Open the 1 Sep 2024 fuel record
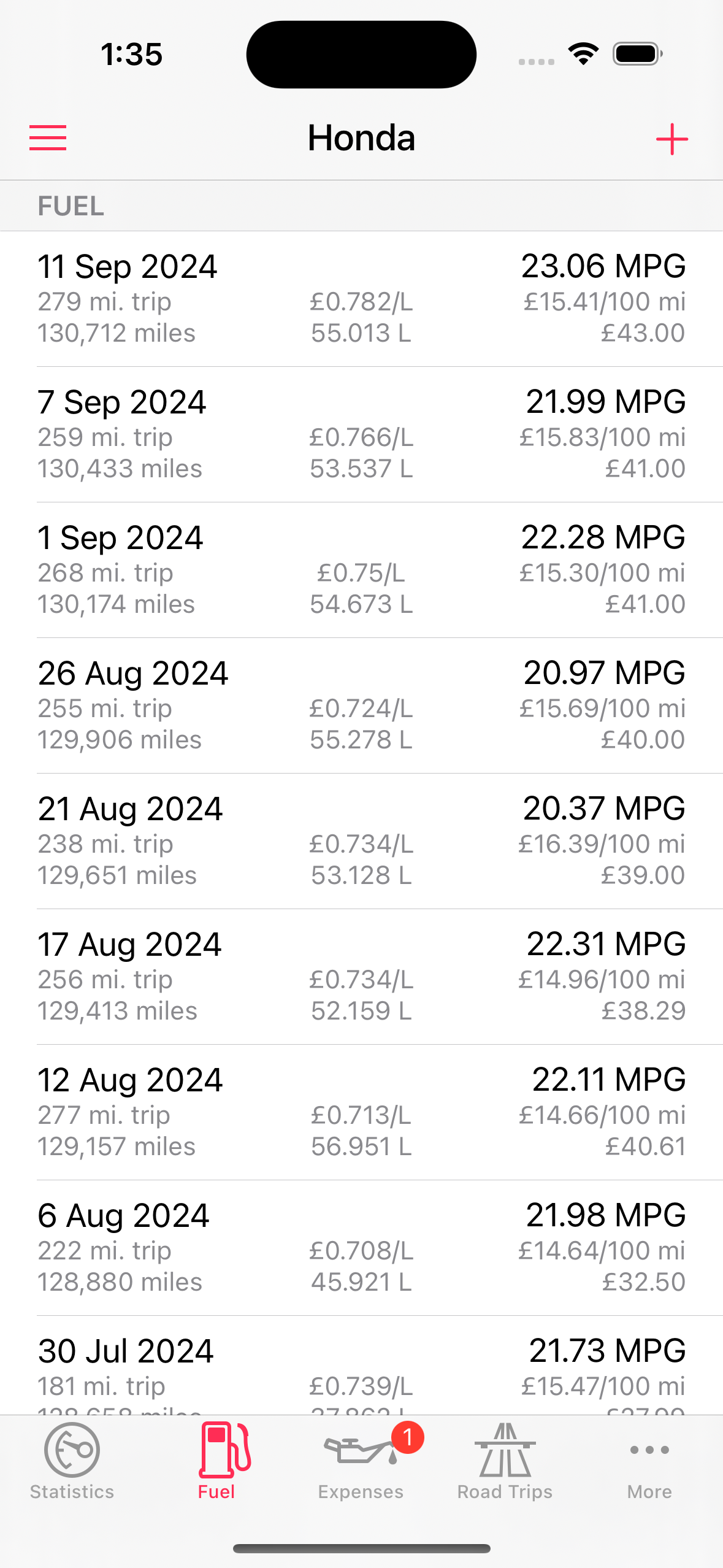The image size is (723, 1568). tap(361, 570)
